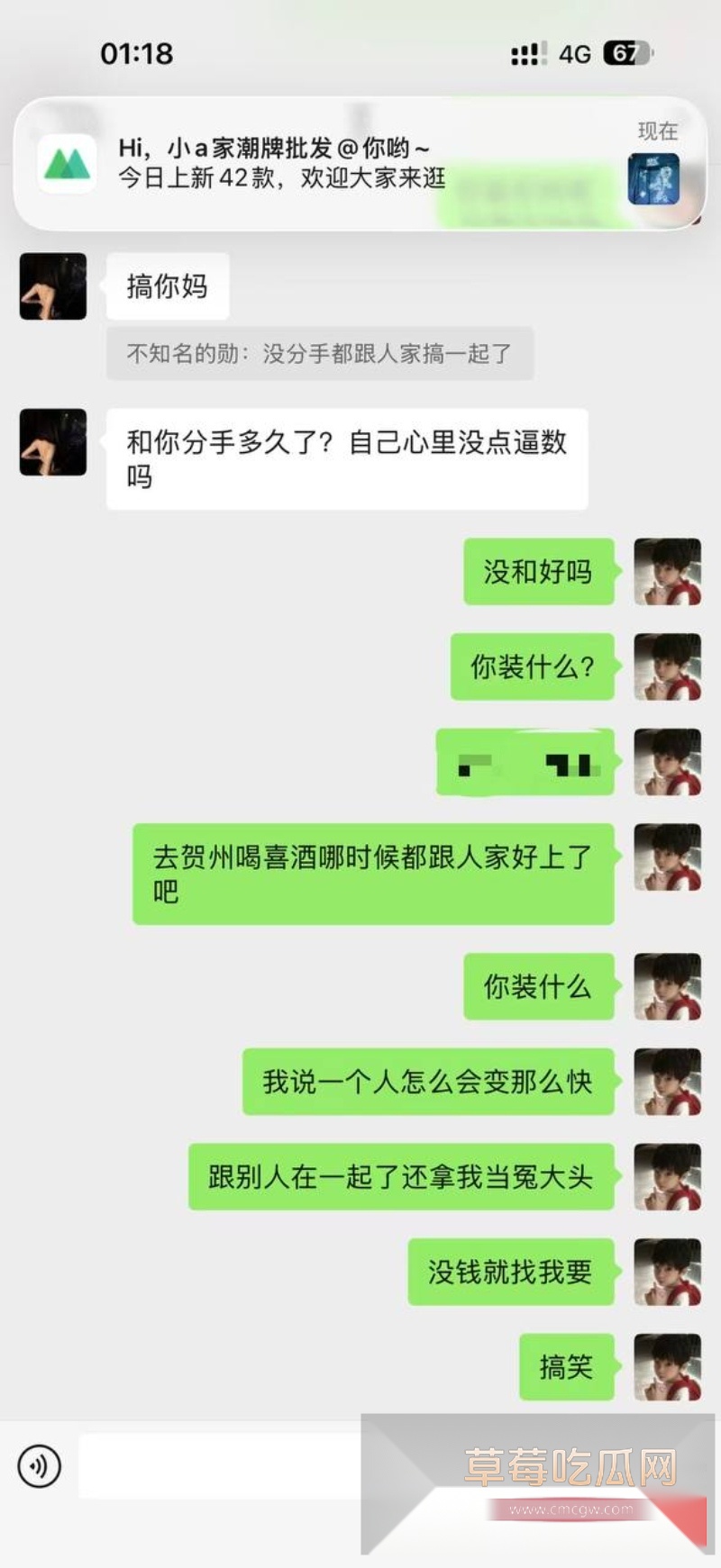
Task: Tap the avatar next to 没和好吗 bubble
Action: (667, 573)
